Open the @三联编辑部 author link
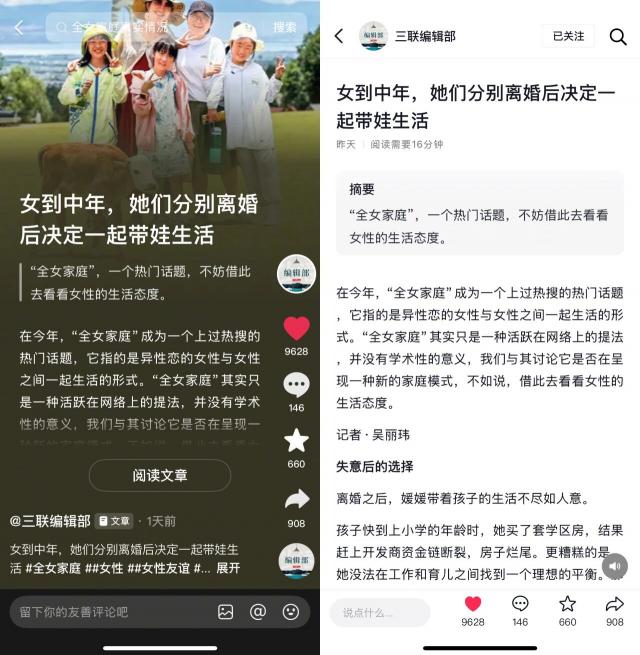 [x=50, y=521]
